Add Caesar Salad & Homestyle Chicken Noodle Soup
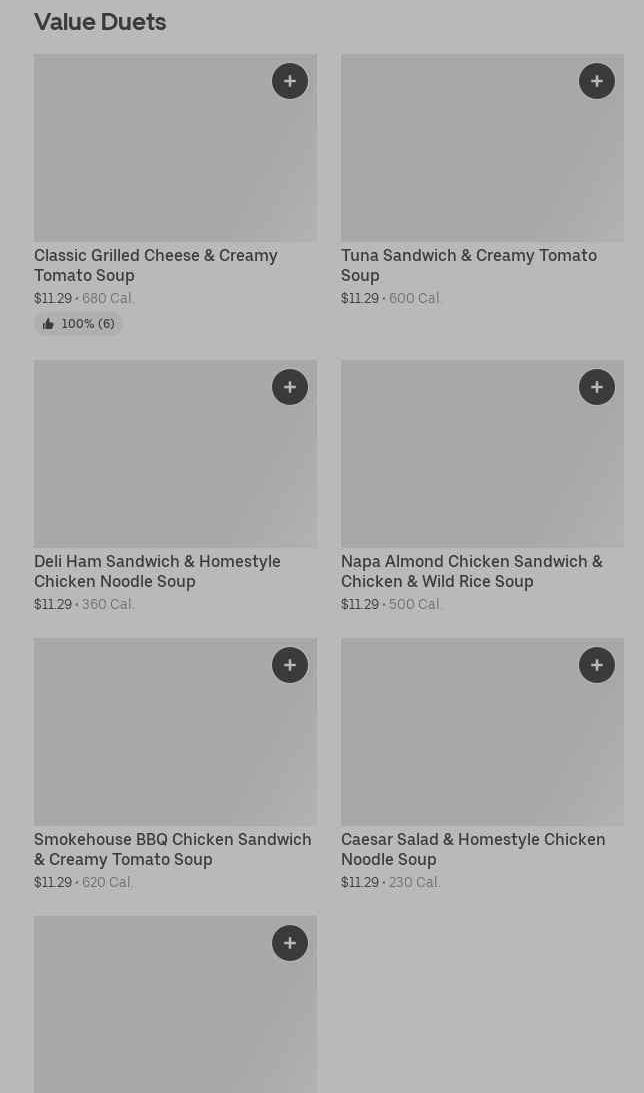Screen dimensions: 644x1093 point(597,665)
